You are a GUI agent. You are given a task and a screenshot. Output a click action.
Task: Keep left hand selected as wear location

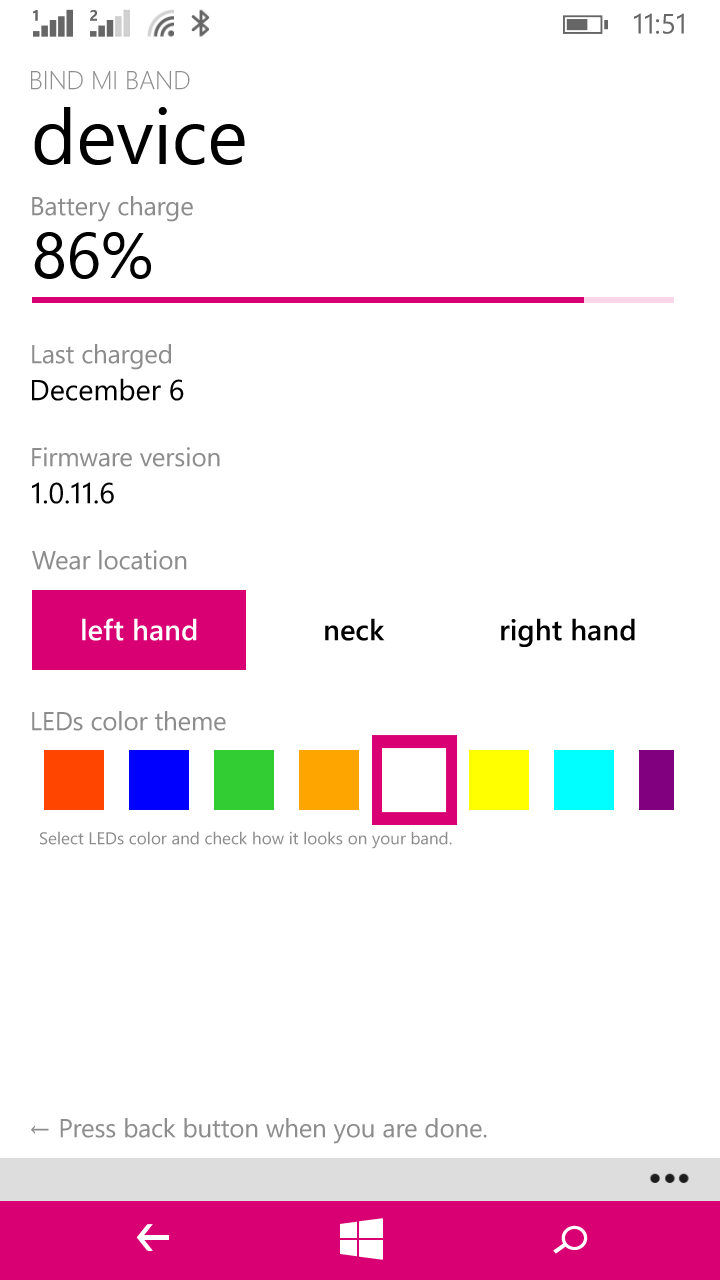click(138, 630)
